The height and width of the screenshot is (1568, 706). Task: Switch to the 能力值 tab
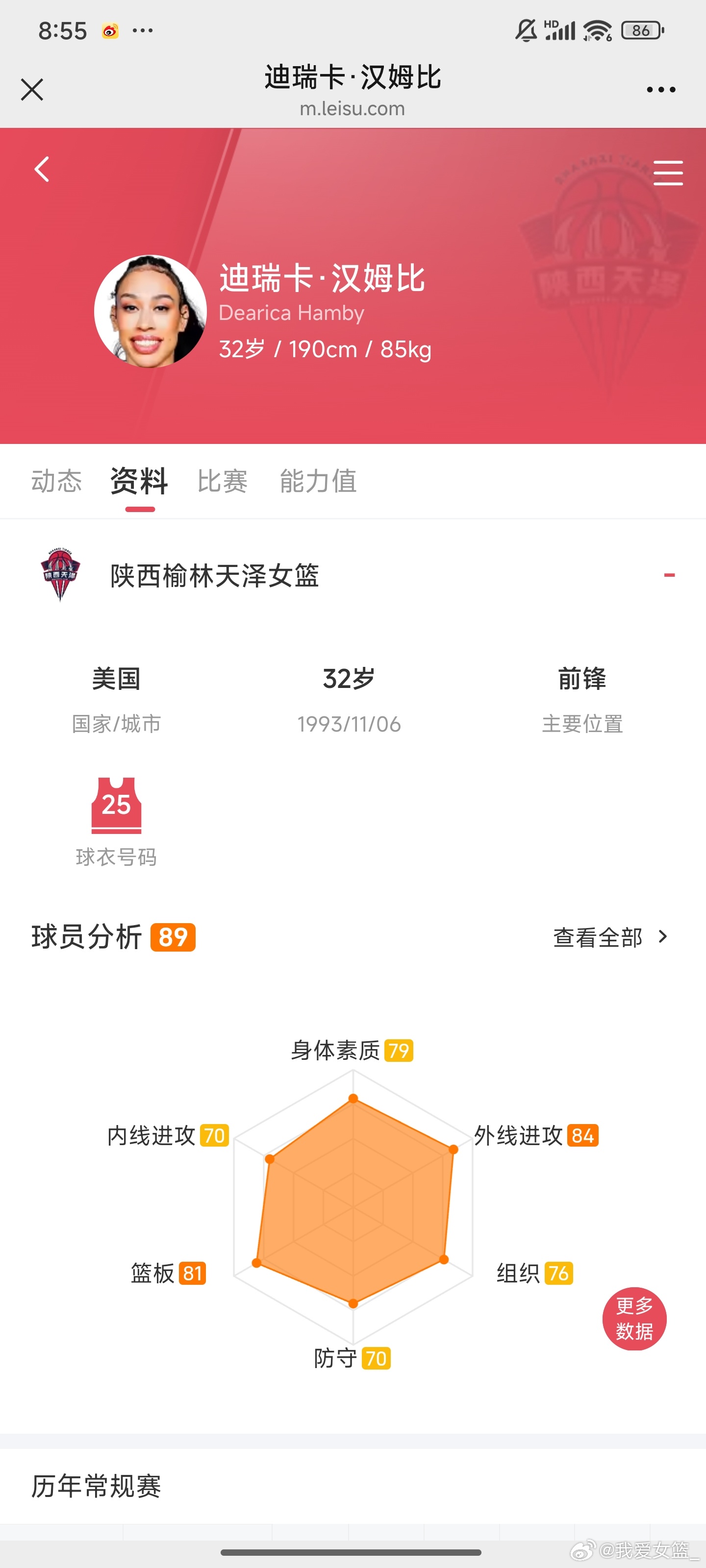(x=318, y=481)
